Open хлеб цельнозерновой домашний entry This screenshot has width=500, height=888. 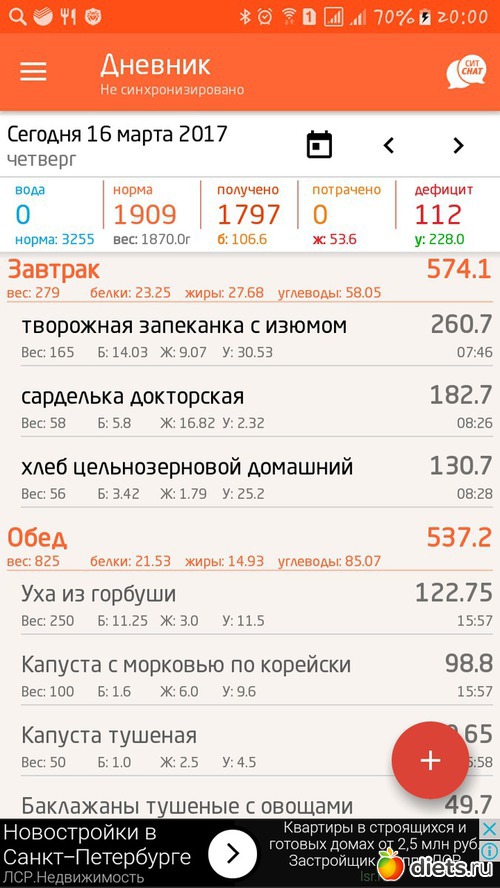257,478
